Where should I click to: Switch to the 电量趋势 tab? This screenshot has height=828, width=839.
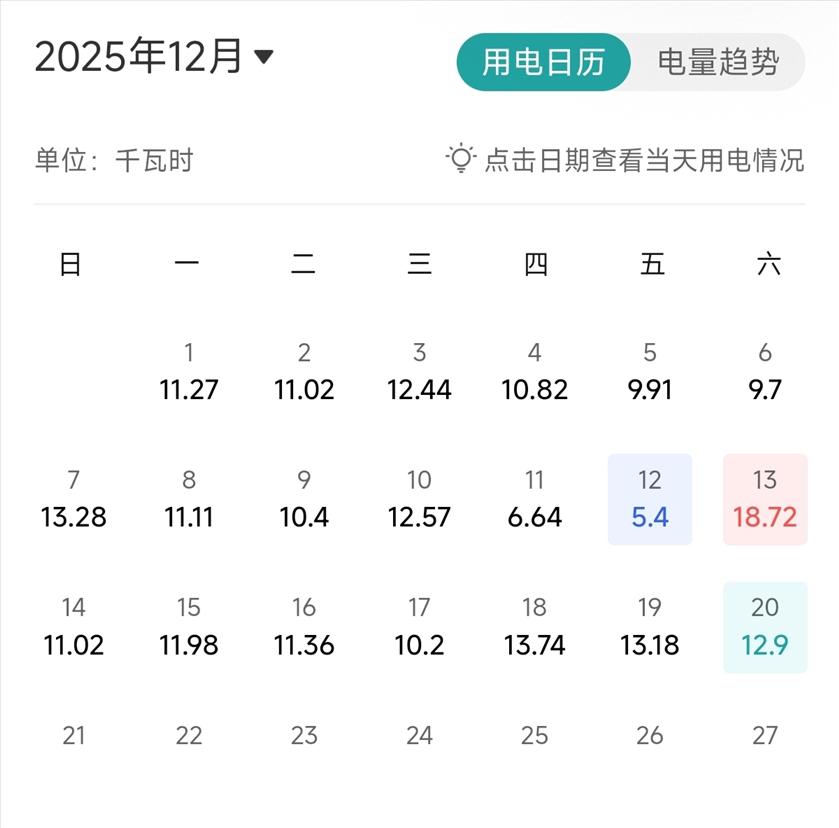tap(717, 62)
